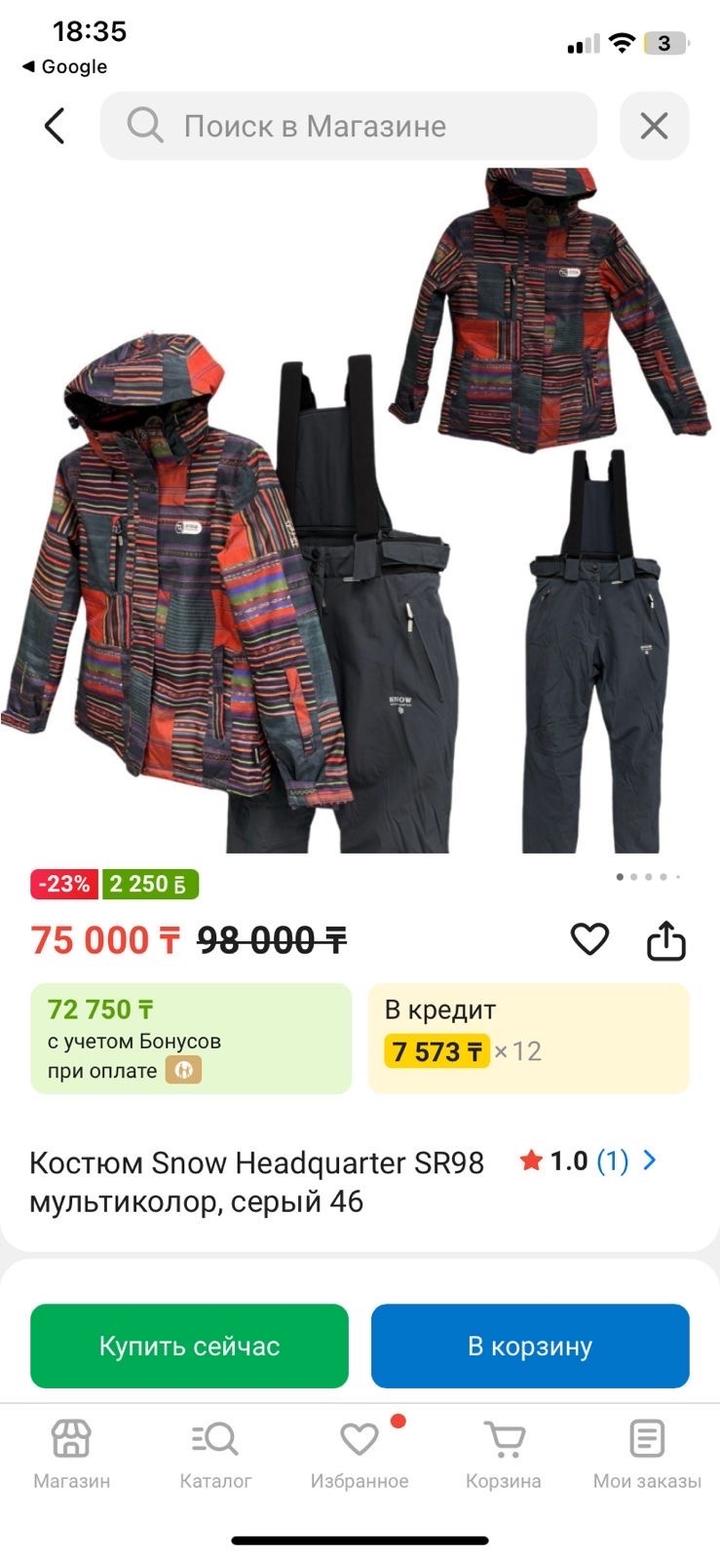Image resolution: width=720 pixels, height=1559 pixels.
Task: Go to the 'Избранное' tab
Action: click(359, 1455)
